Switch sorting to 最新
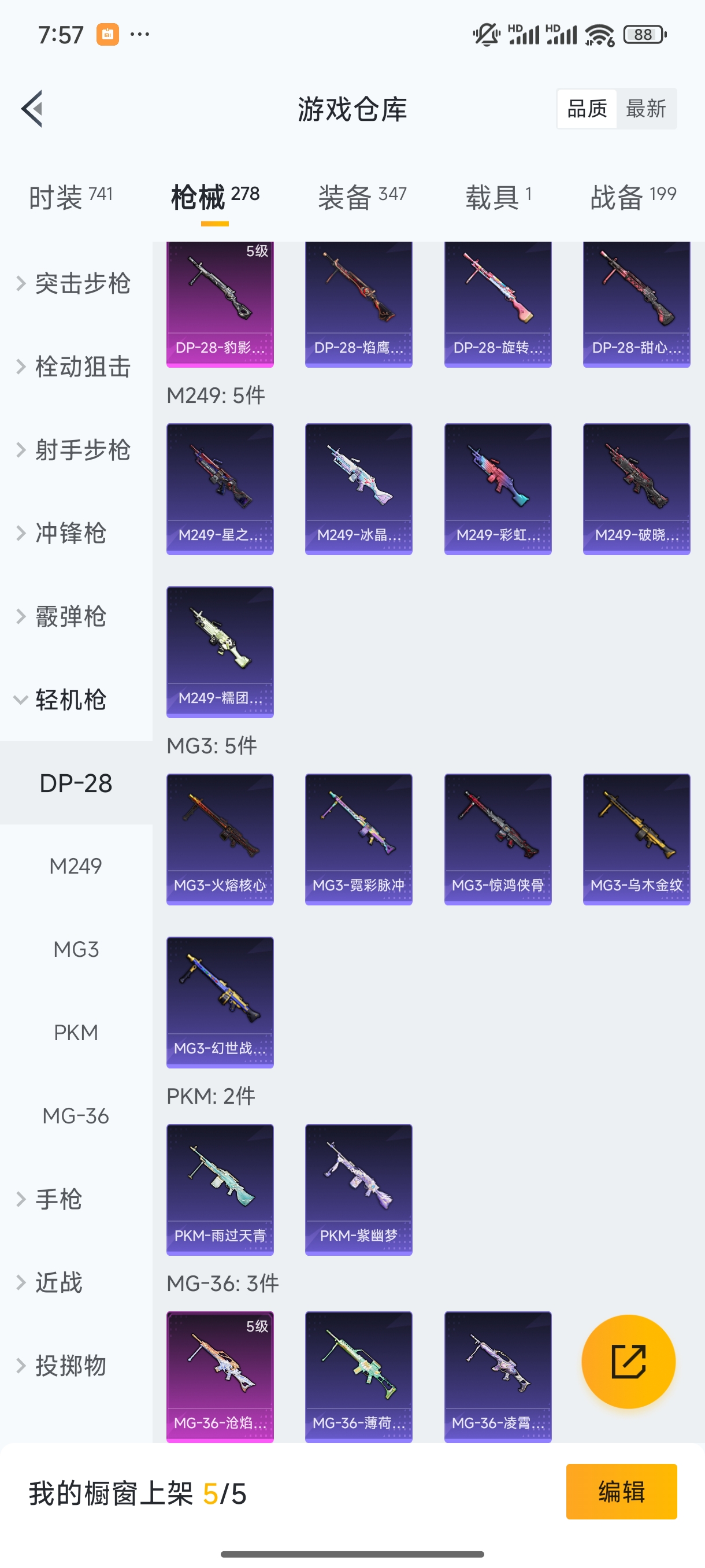The width and height of the screenshot is (705, 1568). pos(647,108)
